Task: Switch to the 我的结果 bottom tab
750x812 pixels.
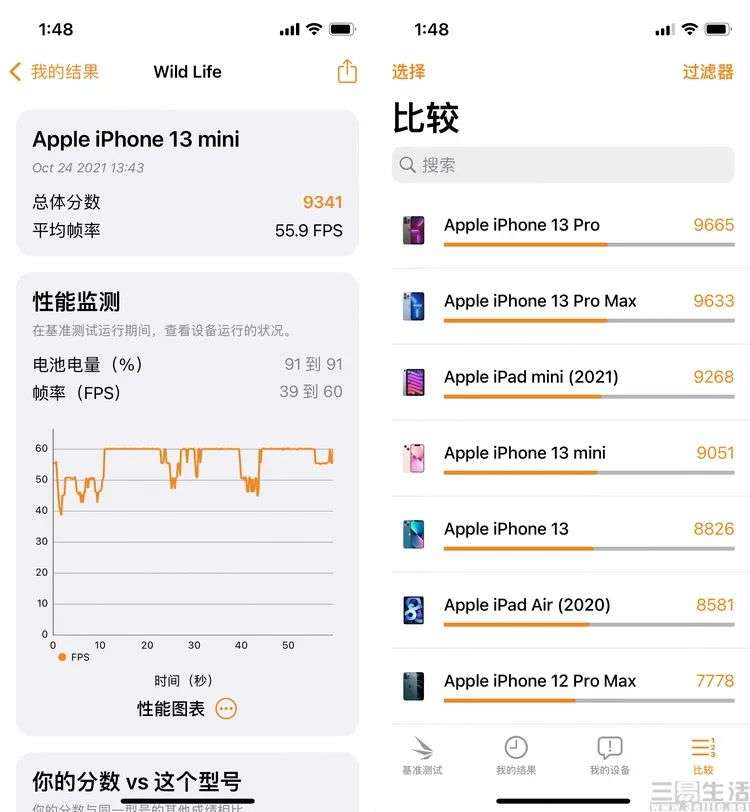Action: tap(516, 756)
